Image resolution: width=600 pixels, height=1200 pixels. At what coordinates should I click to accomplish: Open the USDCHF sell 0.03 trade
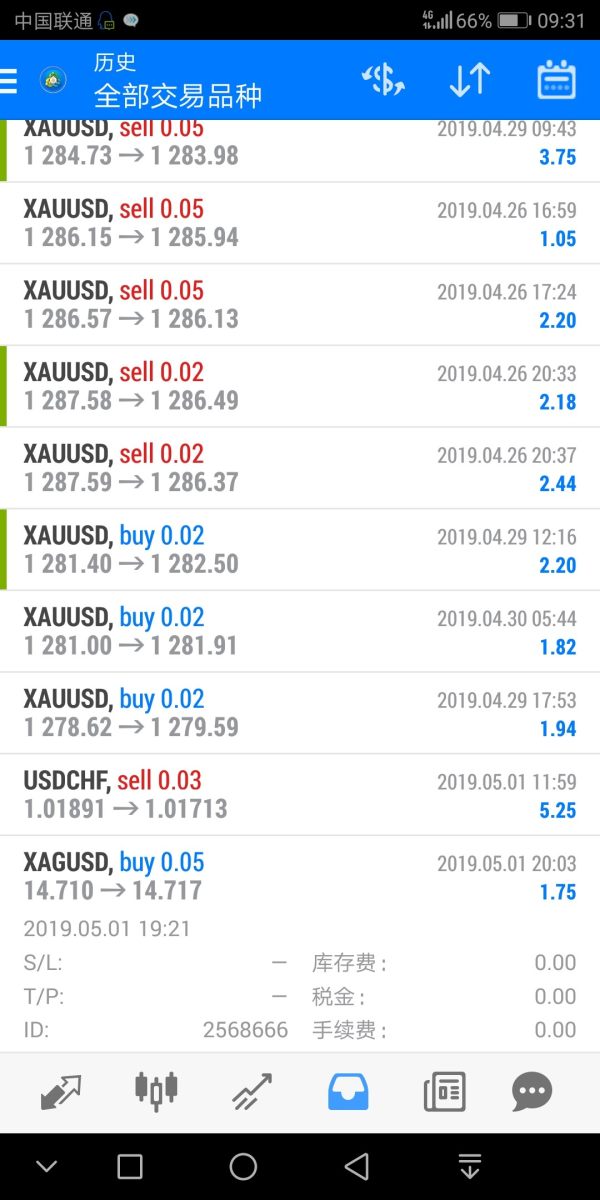point(300,795)
